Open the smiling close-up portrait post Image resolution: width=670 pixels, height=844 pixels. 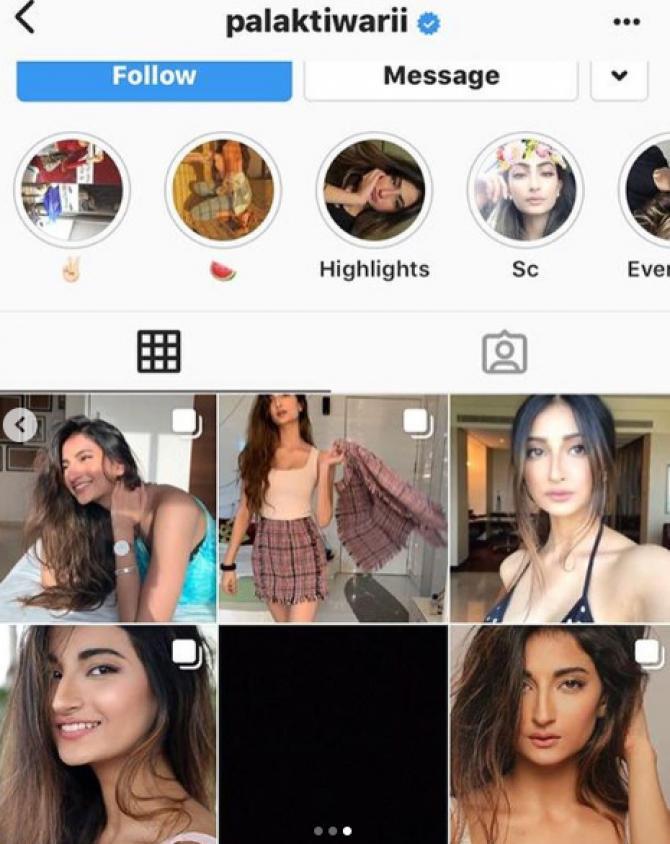108,735
